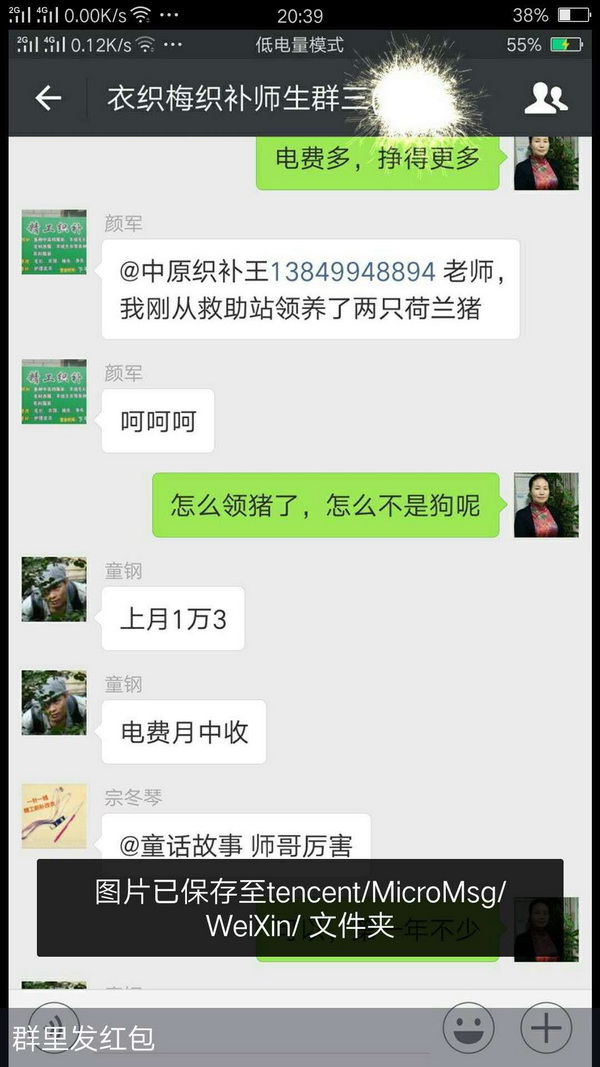Open the group members info icon

pyautogui.click(x=545, y=98)
